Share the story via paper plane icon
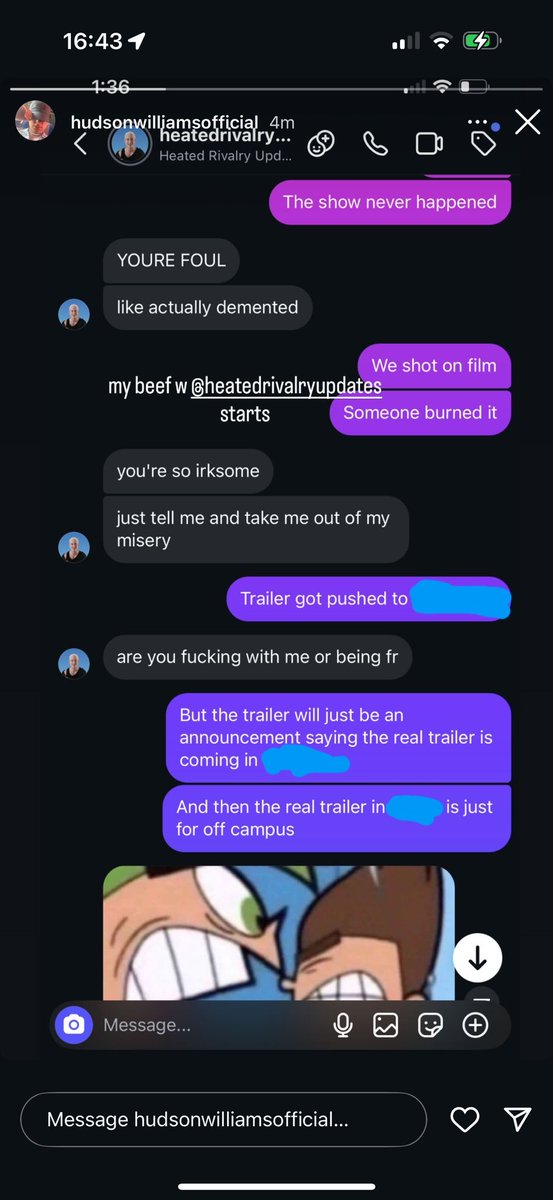 point(517,1119)
